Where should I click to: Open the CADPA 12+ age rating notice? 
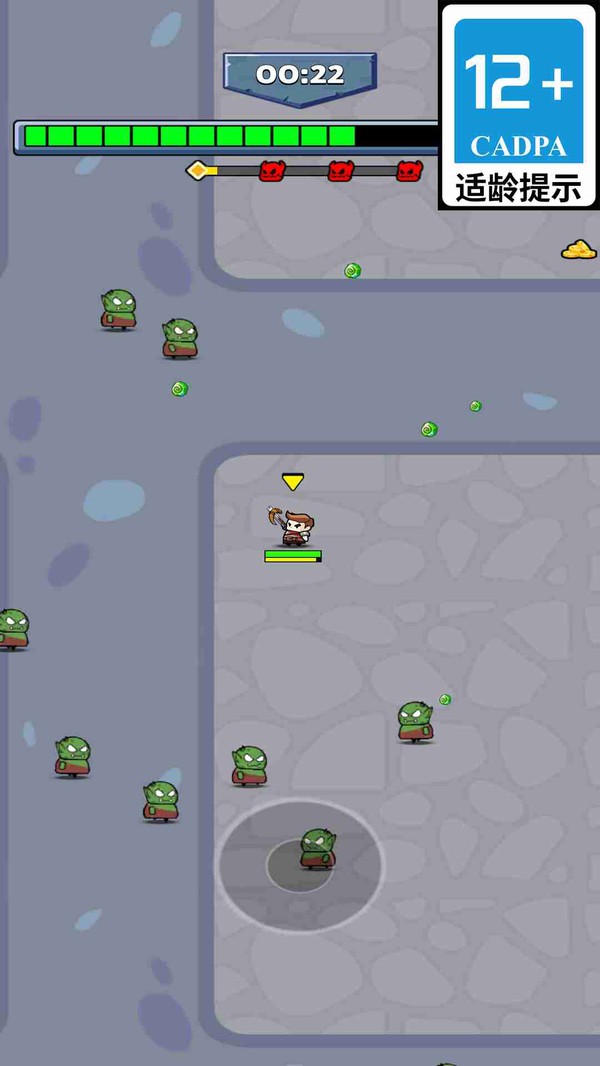coord(518,105)
